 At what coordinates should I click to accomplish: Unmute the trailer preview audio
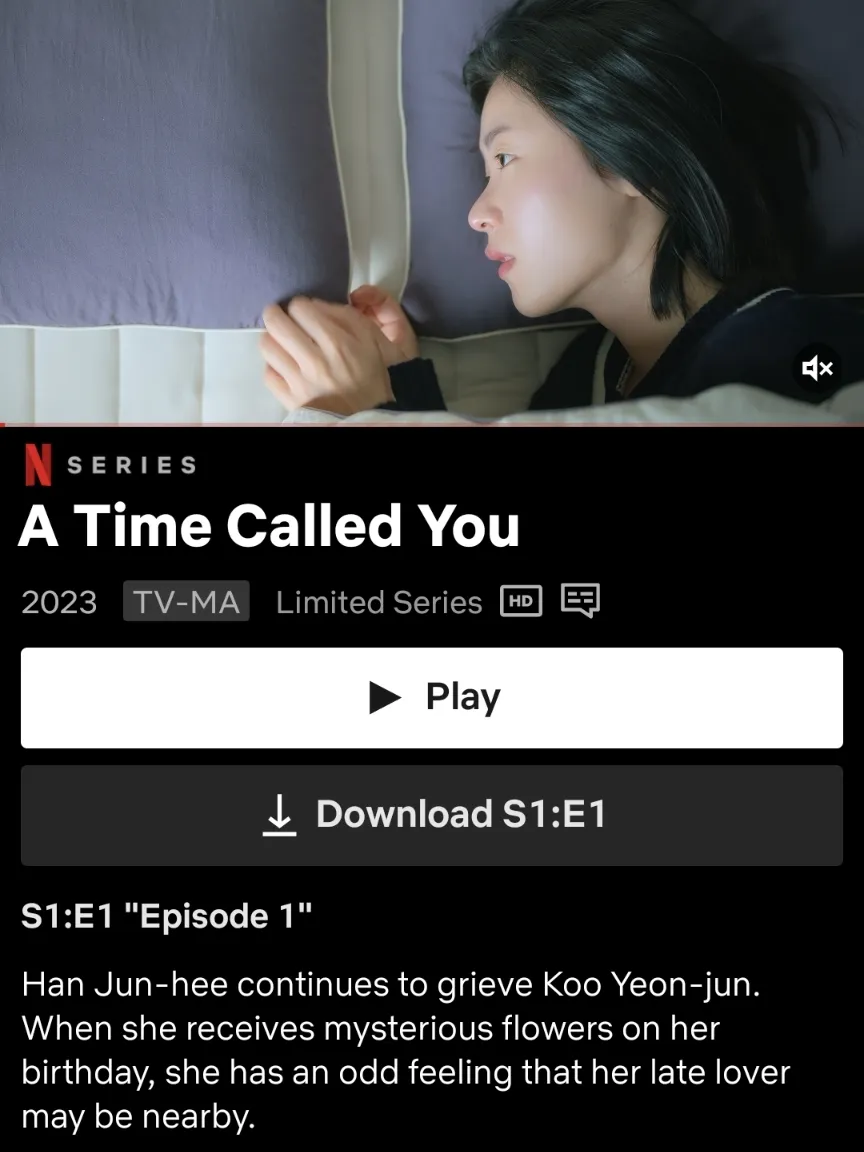click(x=817, y=369)
